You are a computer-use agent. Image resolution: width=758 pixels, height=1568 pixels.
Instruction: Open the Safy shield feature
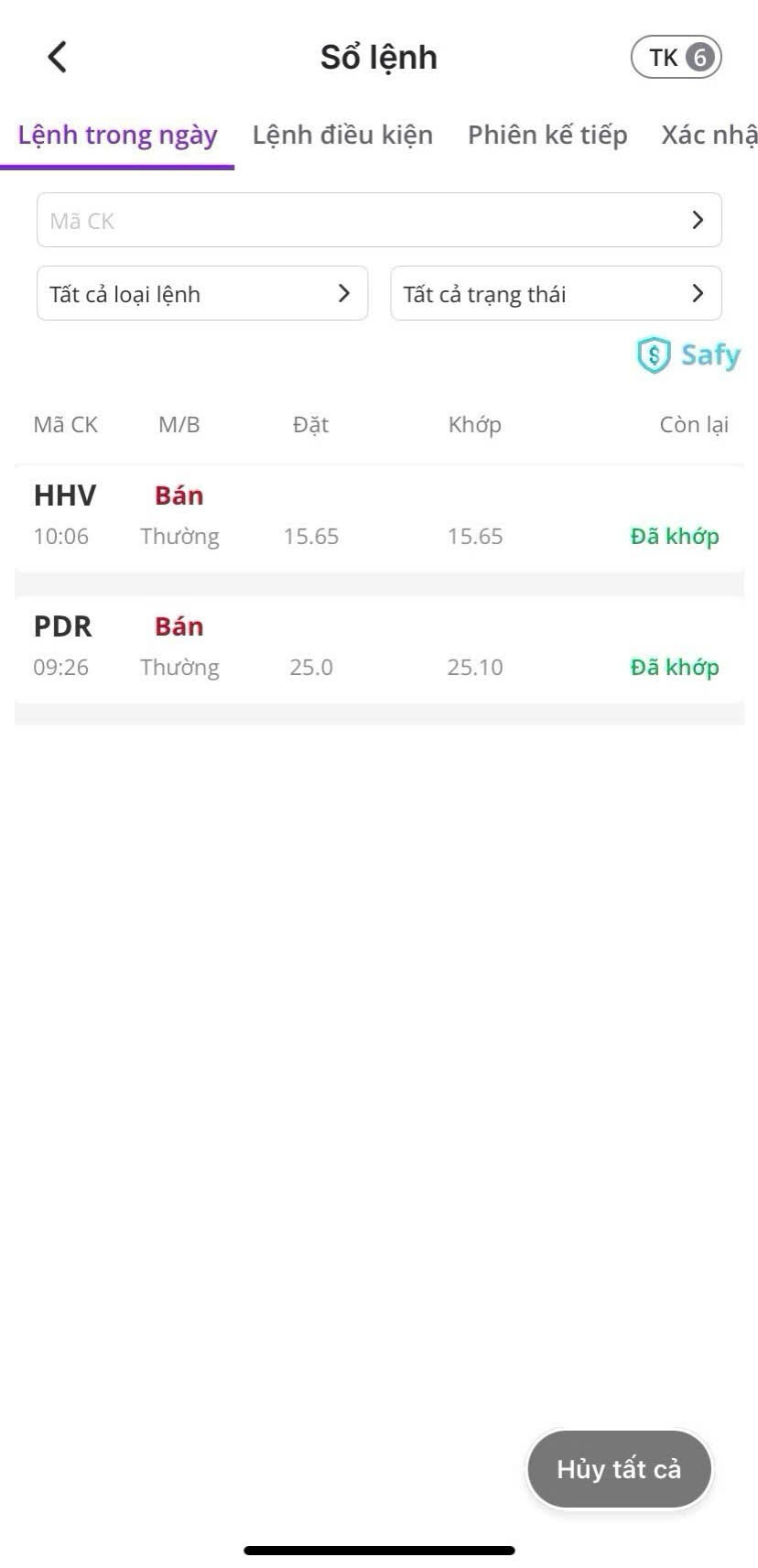coord(688,354)
